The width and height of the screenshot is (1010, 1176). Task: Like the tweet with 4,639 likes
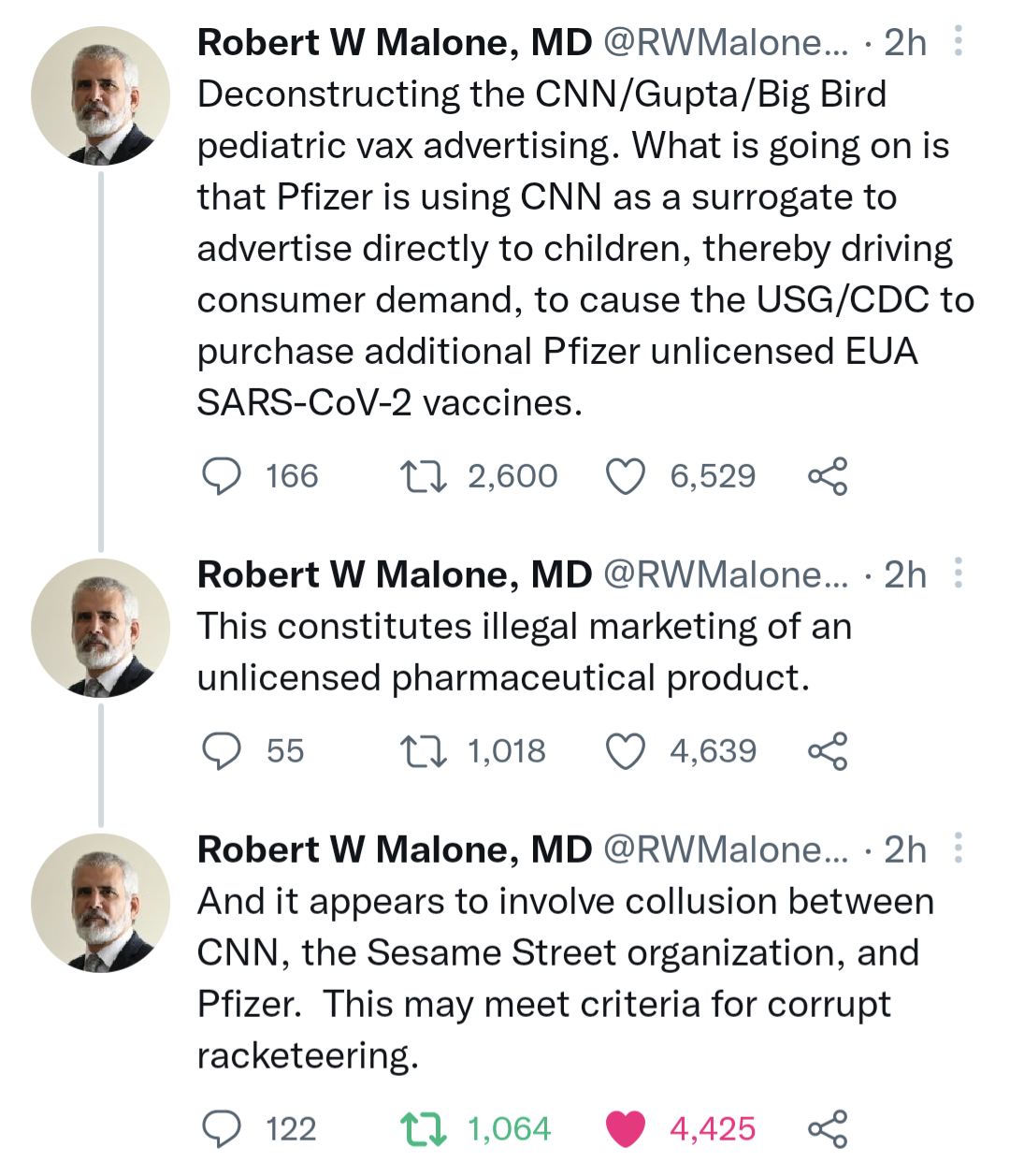pos(626,751)
